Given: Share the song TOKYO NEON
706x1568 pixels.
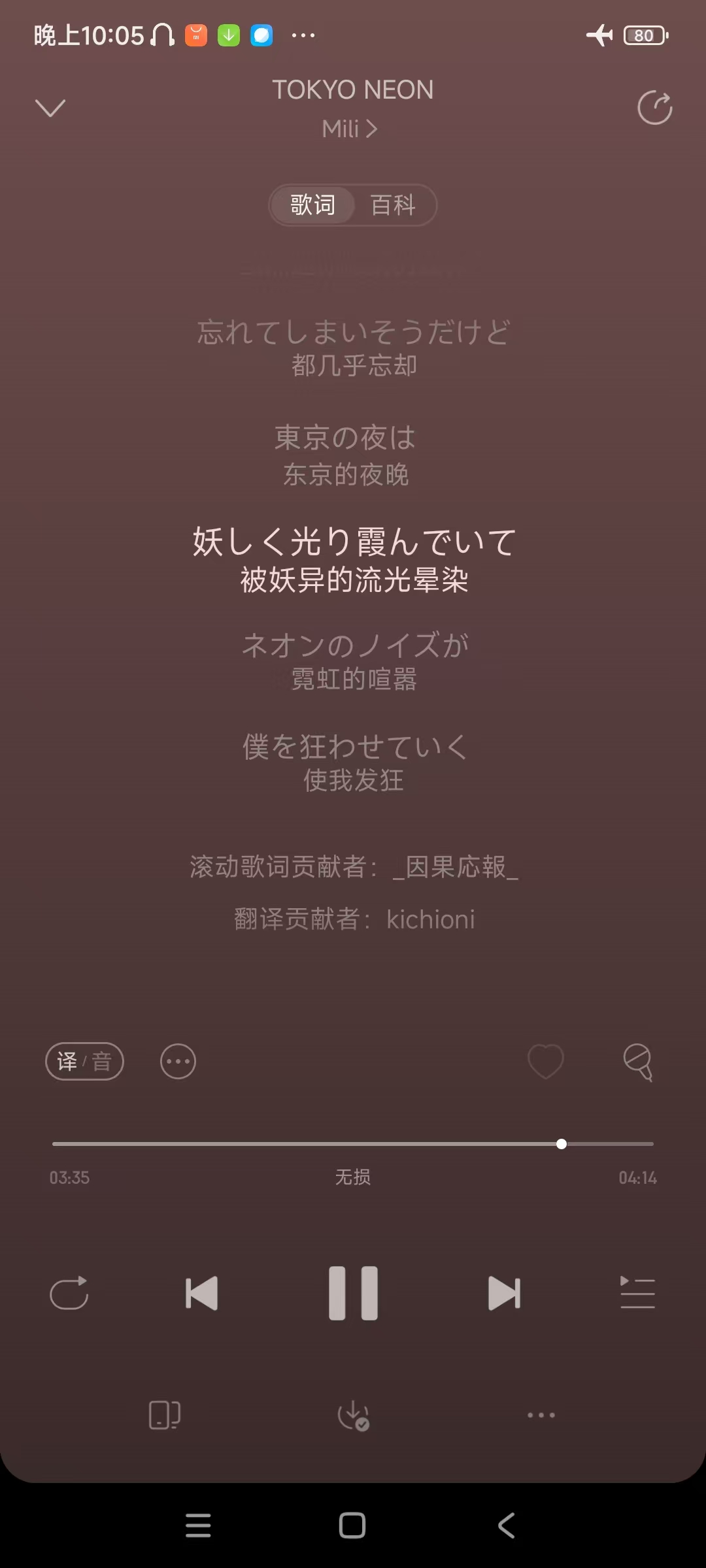Looking at the screenshot, I should (x=654, y=108).
